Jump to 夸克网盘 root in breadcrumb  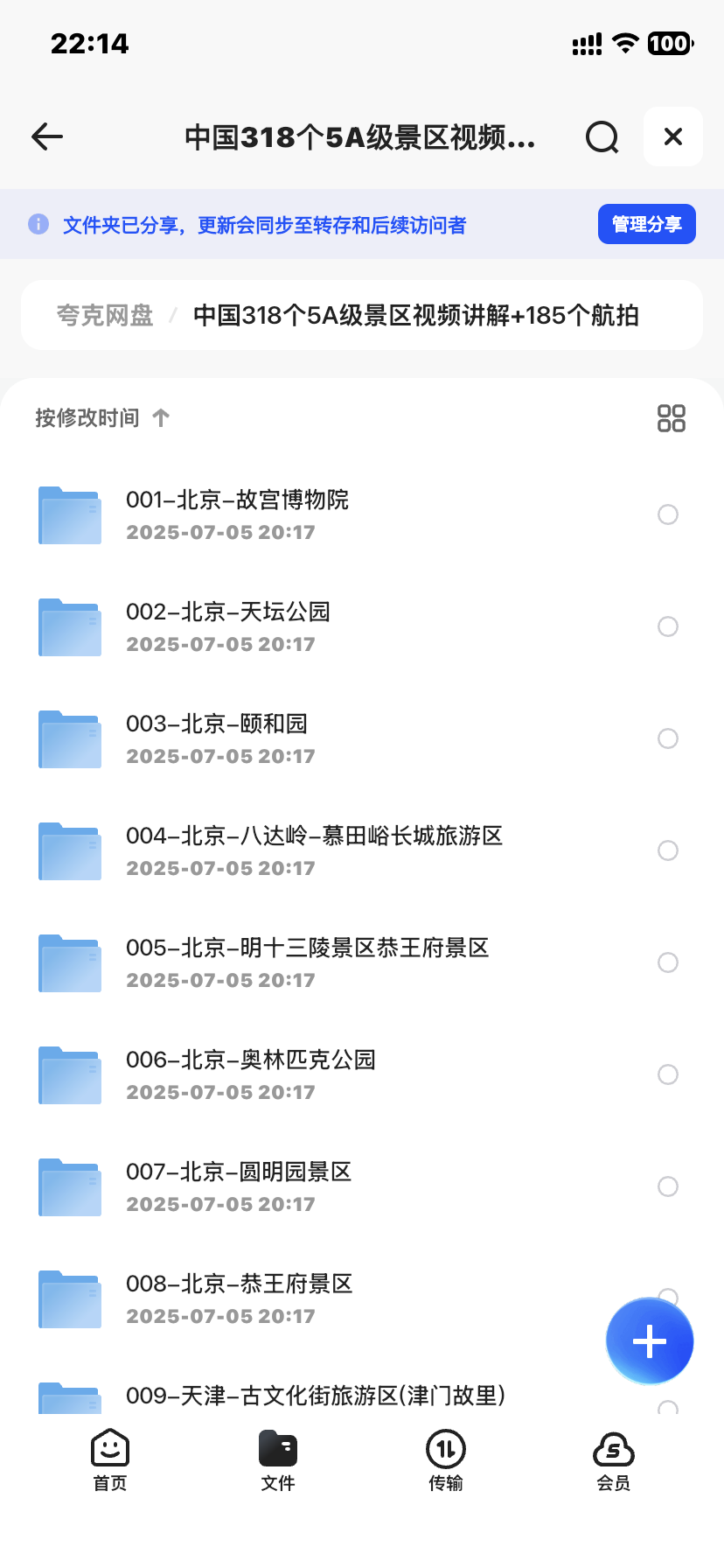point(105,315)
